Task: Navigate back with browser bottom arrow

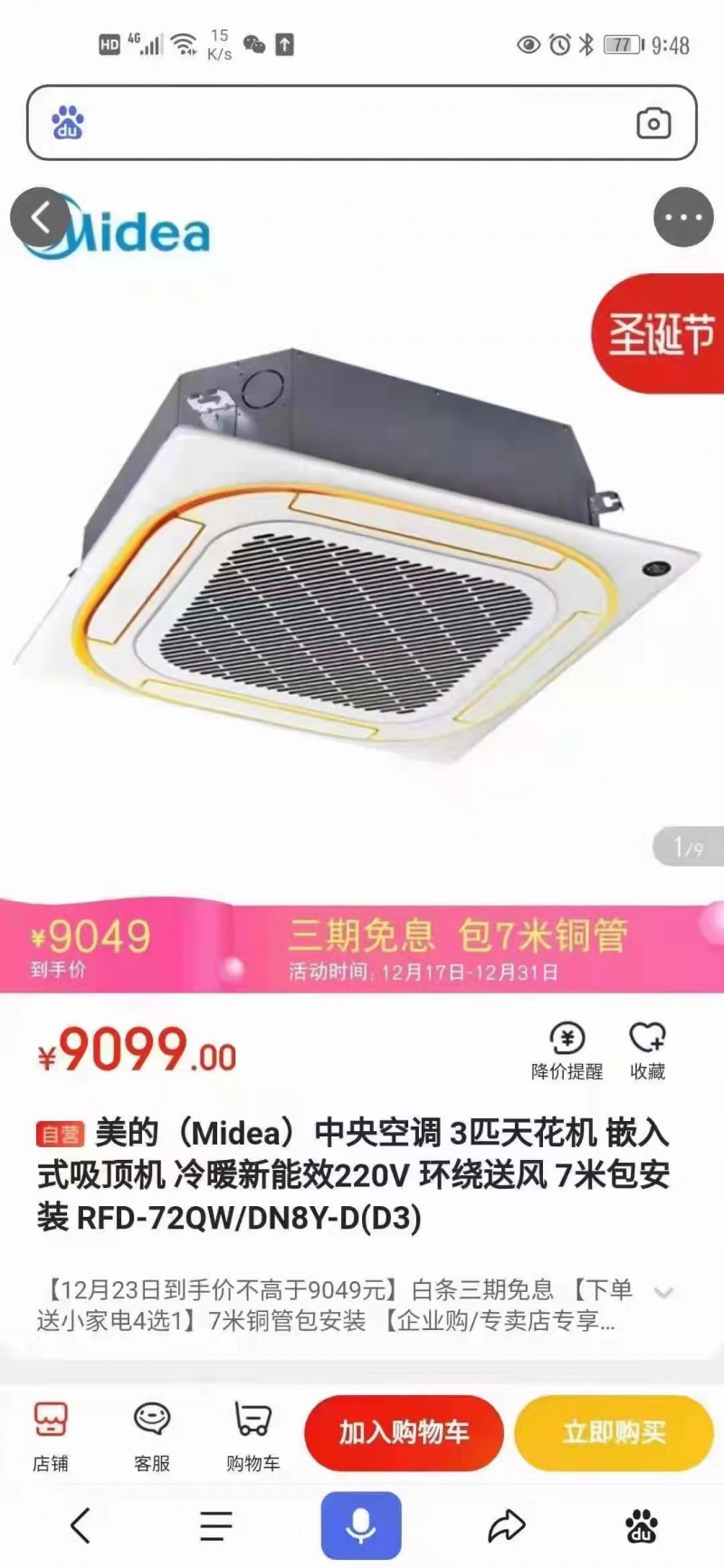Action: click(81, 1526)
